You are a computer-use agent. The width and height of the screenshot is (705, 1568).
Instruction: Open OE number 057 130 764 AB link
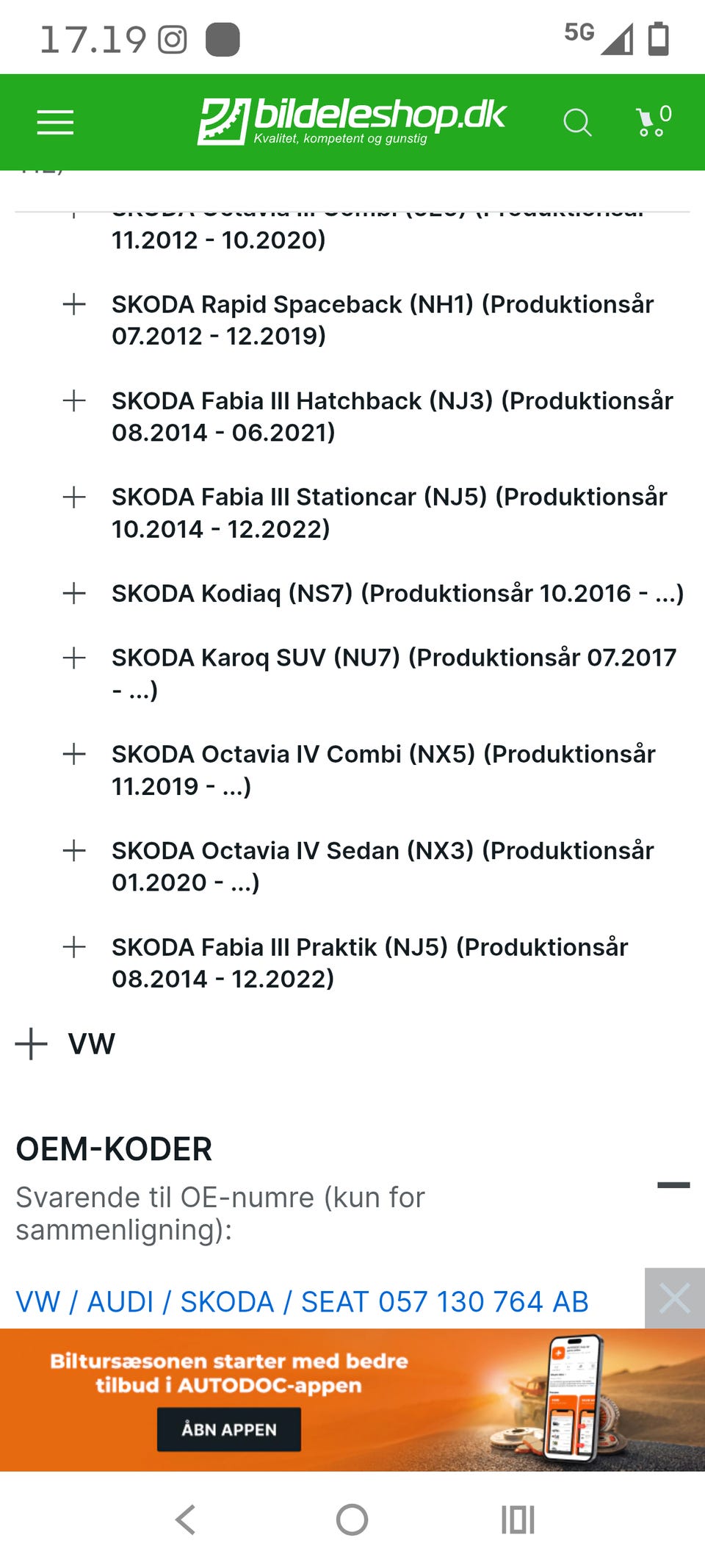[302, 1301]
